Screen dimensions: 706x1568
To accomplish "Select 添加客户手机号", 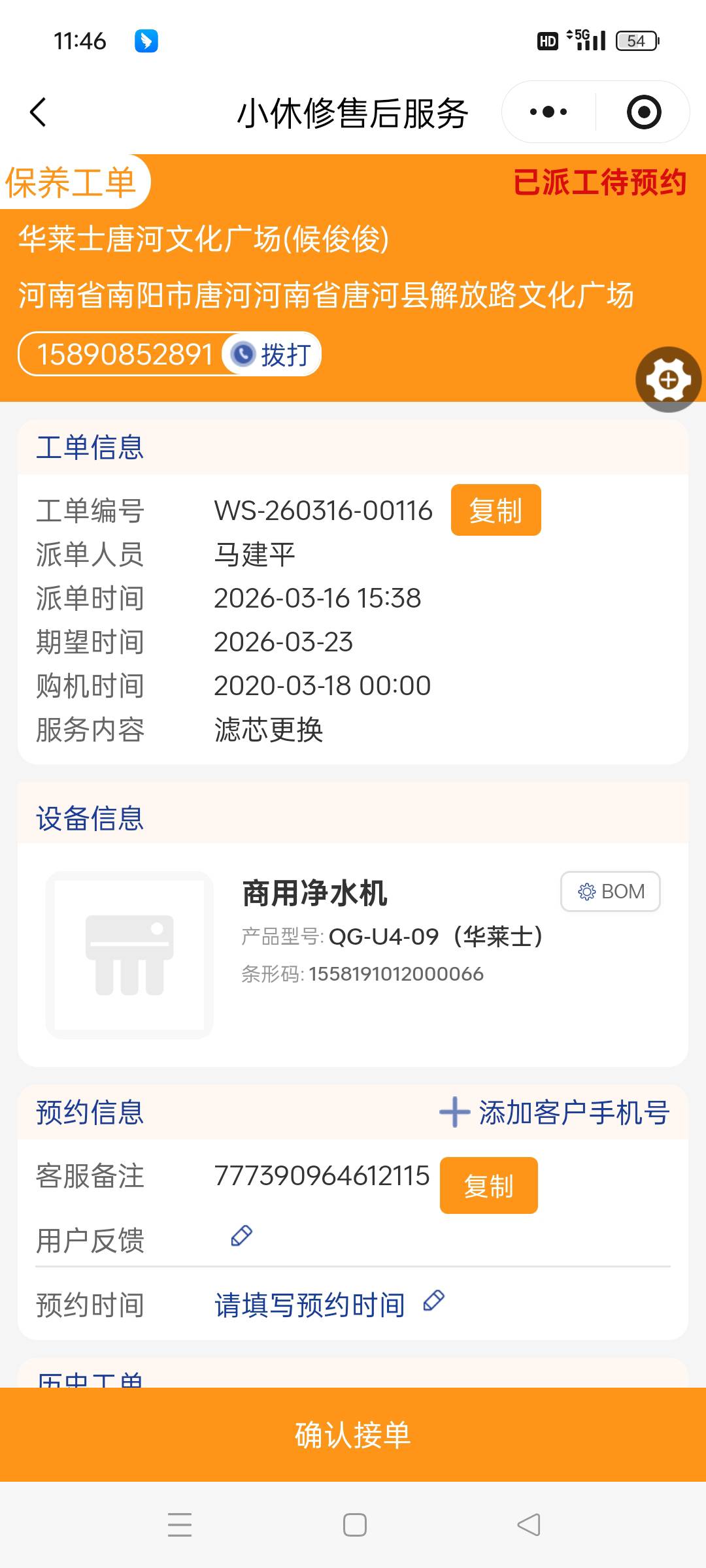I will (x=554, y=1112).
